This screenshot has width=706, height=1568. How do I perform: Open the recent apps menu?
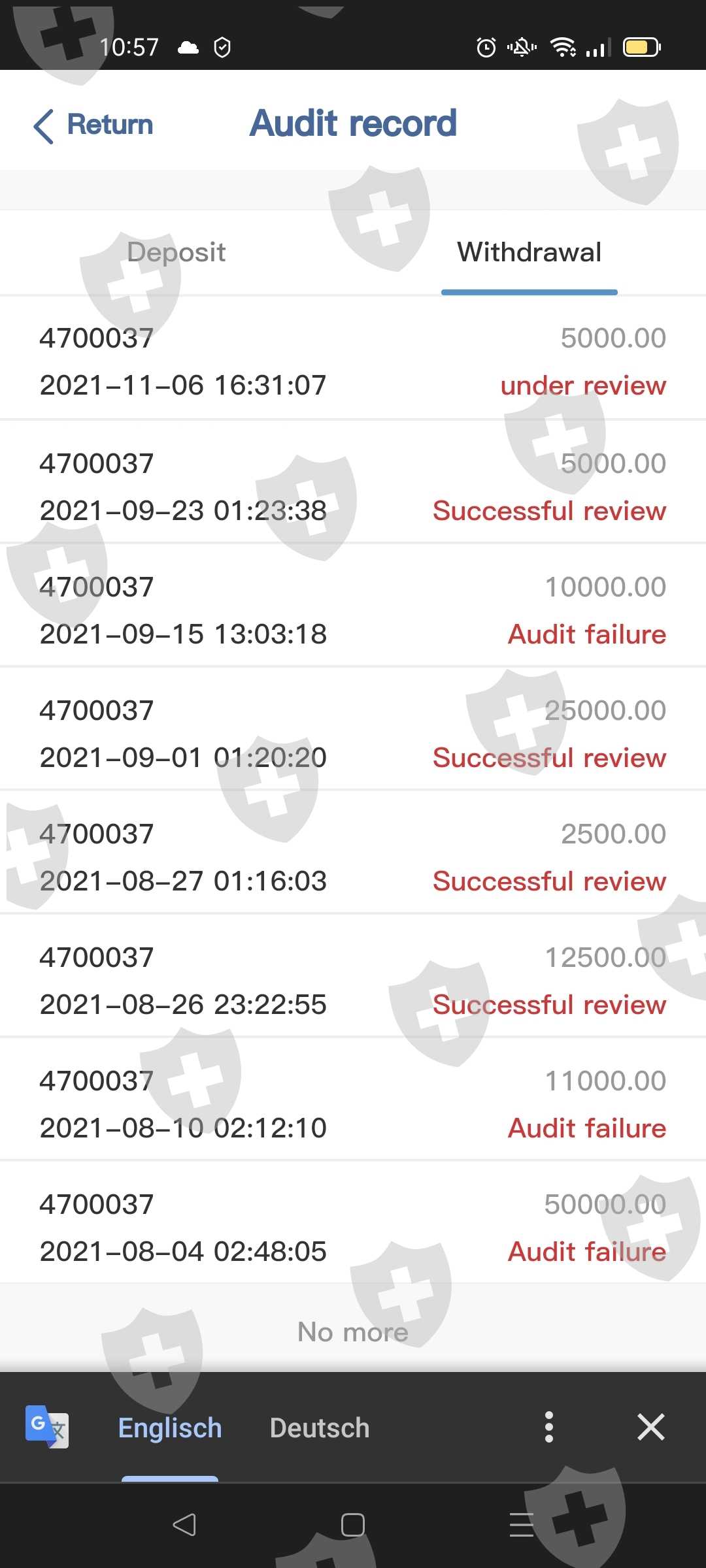(522, 1525)
